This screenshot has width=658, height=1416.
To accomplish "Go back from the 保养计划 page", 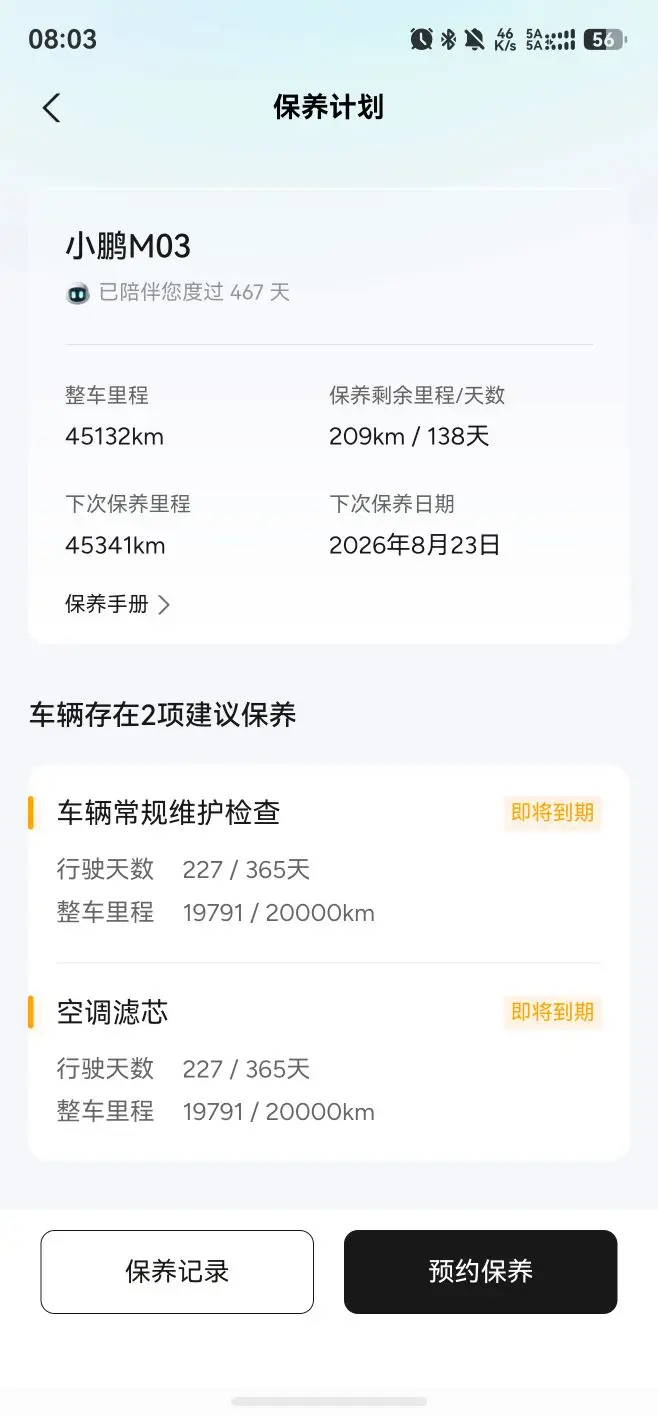I will point(52,108).
